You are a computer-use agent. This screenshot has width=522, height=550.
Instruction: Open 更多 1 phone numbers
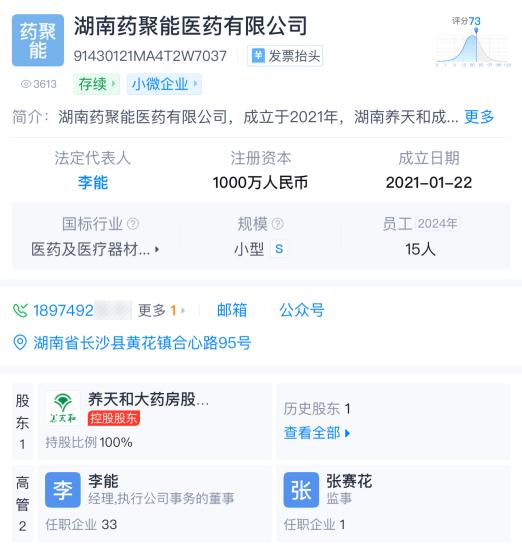pos(161,310)
